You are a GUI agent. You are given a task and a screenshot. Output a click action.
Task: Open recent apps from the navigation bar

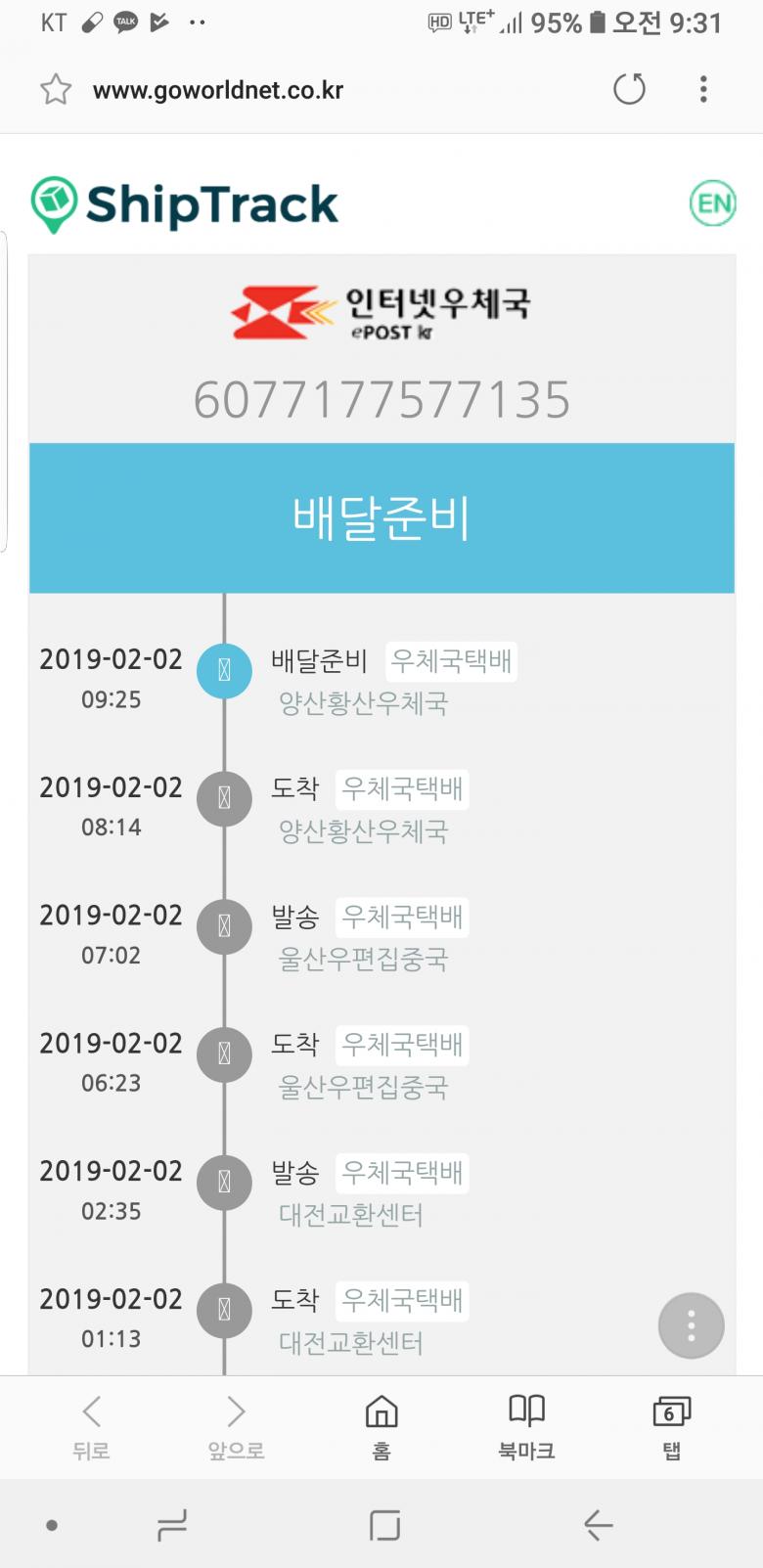click(172, 1525)
